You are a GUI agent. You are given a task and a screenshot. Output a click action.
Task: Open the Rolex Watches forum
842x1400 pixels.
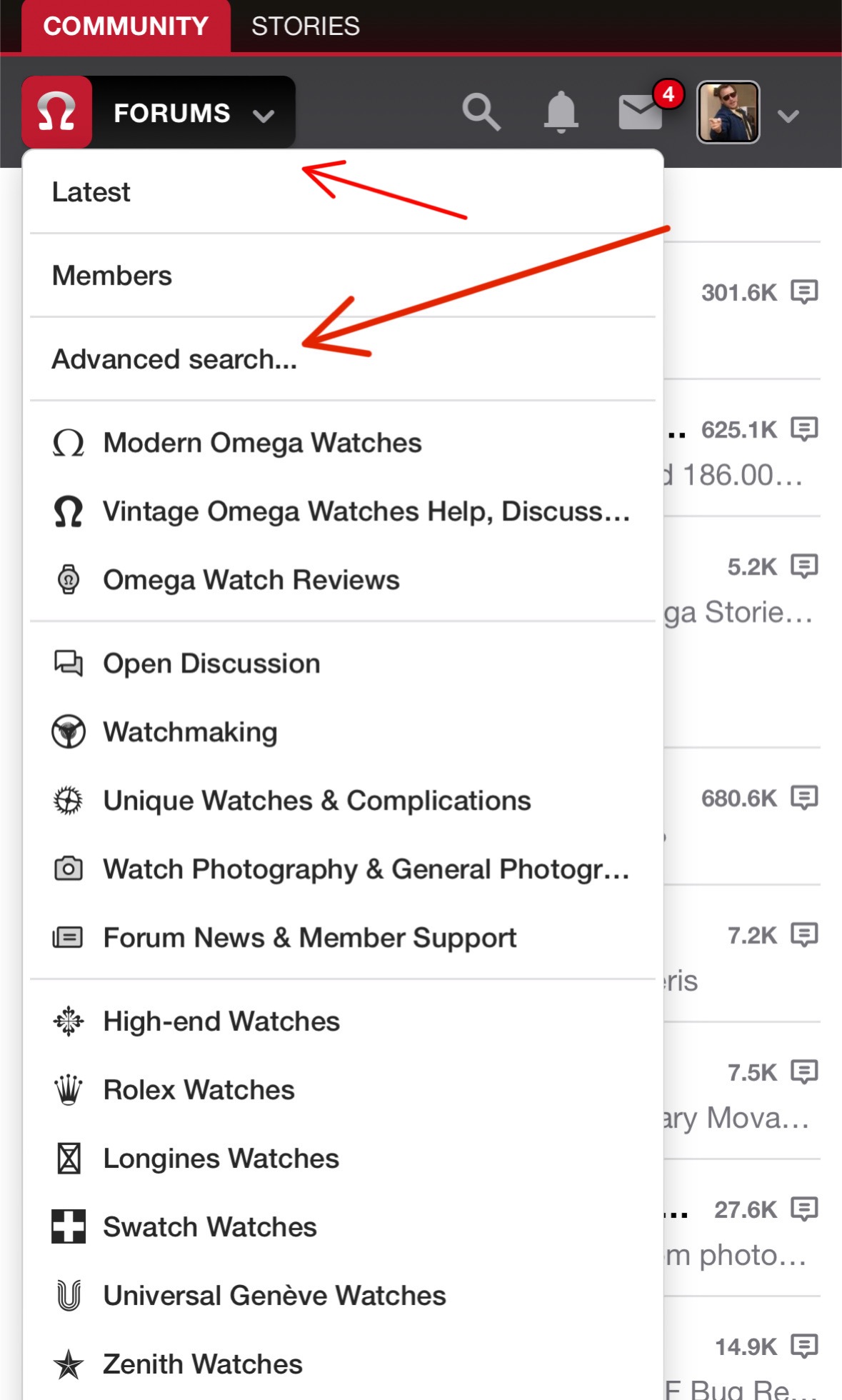(199, 1090)
